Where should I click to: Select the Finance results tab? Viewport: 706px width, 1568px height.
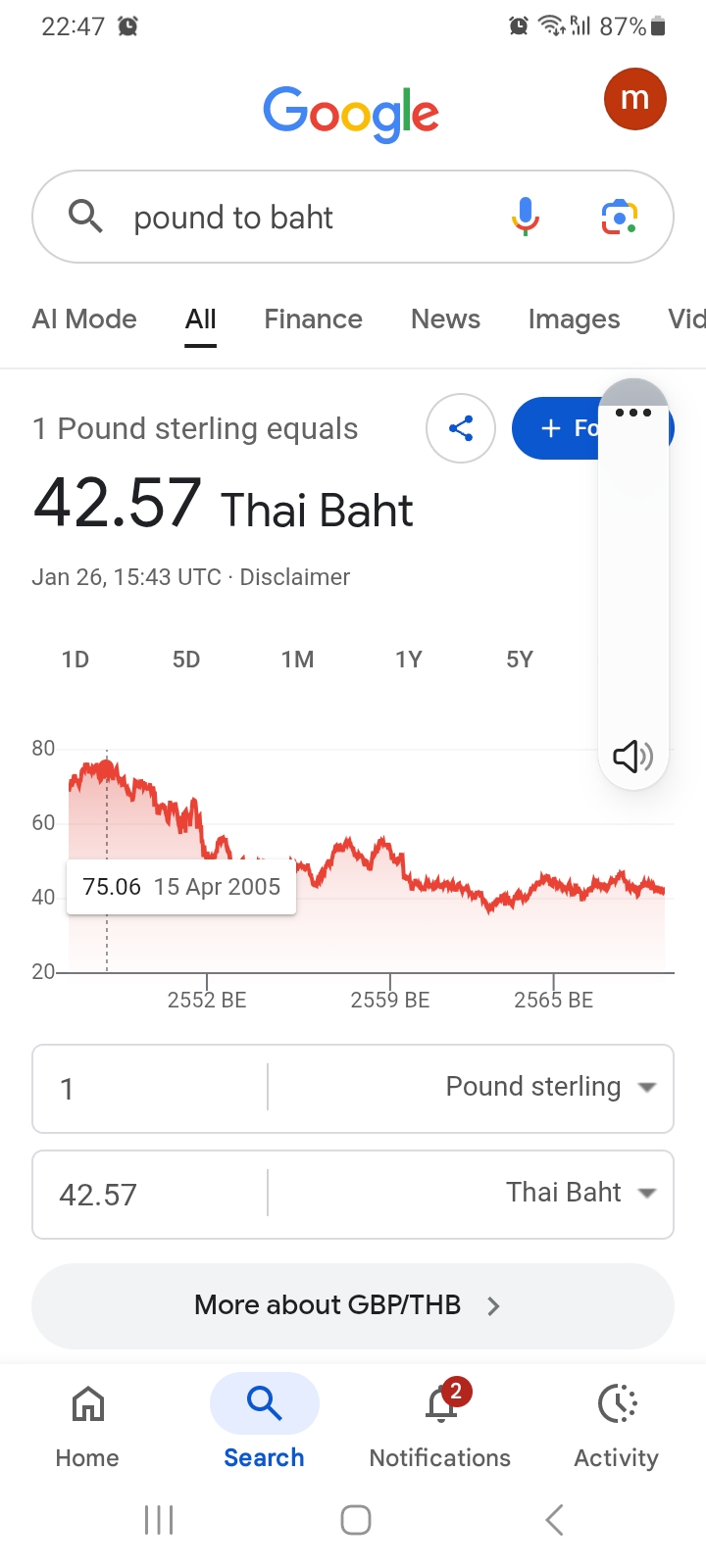pos(313,318)
